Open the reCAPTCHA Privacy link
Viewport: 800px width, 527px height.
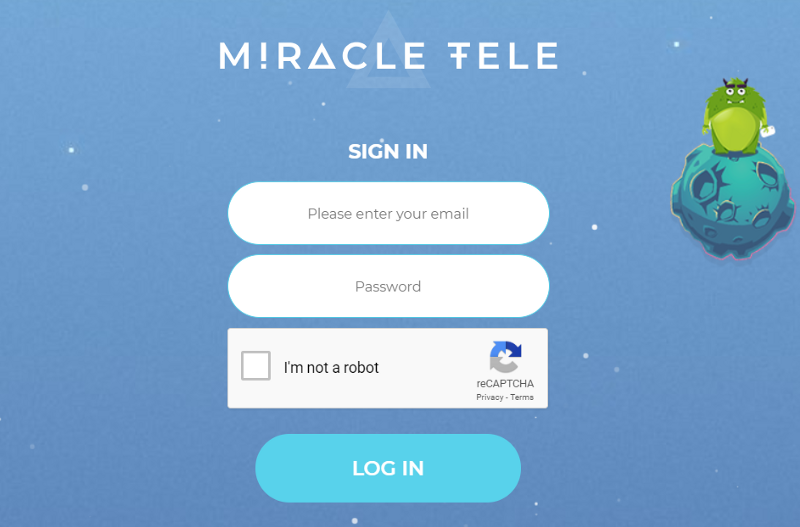[x=489, y=397]
